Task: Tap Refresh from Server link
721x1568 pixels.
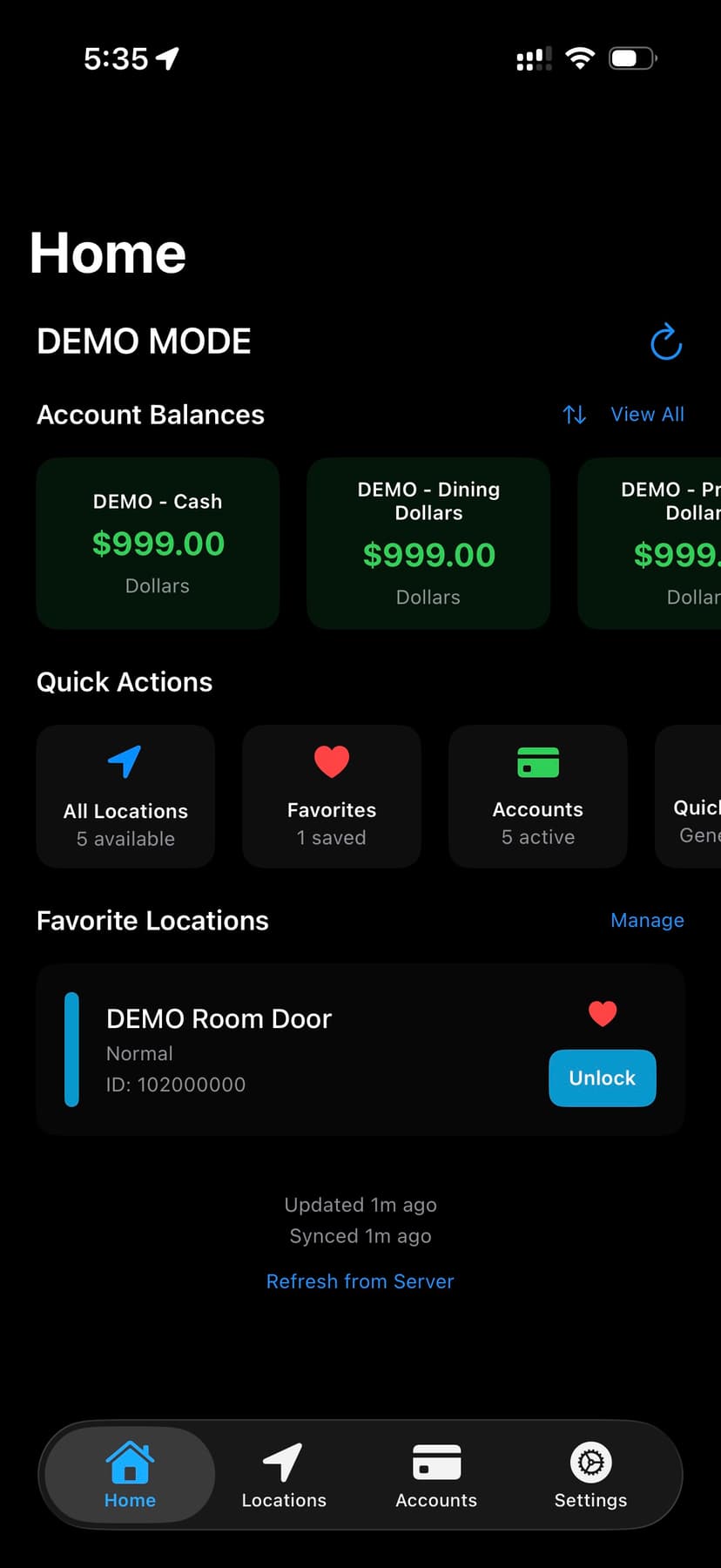Action: click(x=360, y=1281)
